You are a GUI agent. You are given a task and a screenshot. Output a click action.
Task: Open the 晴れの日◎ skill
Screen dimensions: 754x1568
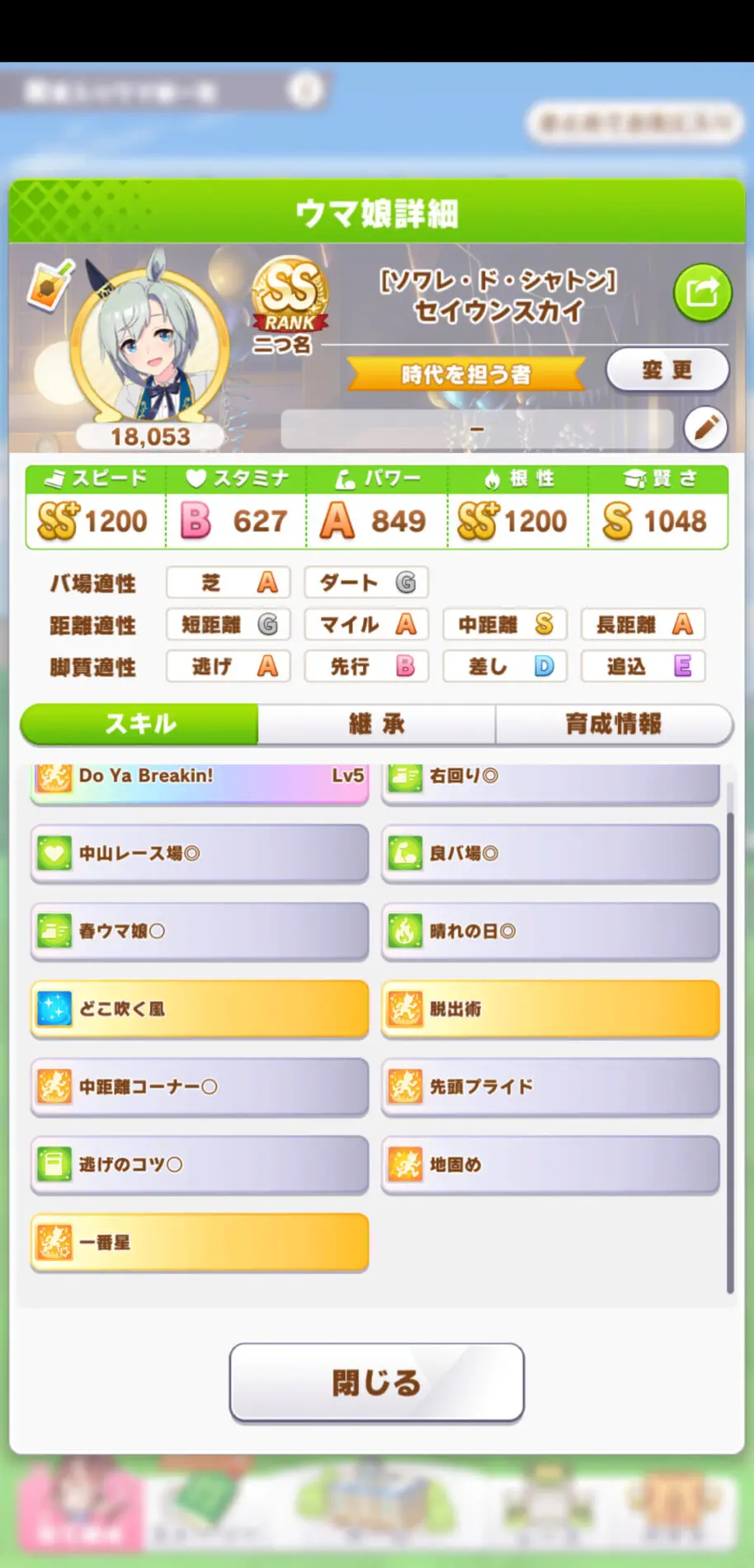[x=550, y=931]
